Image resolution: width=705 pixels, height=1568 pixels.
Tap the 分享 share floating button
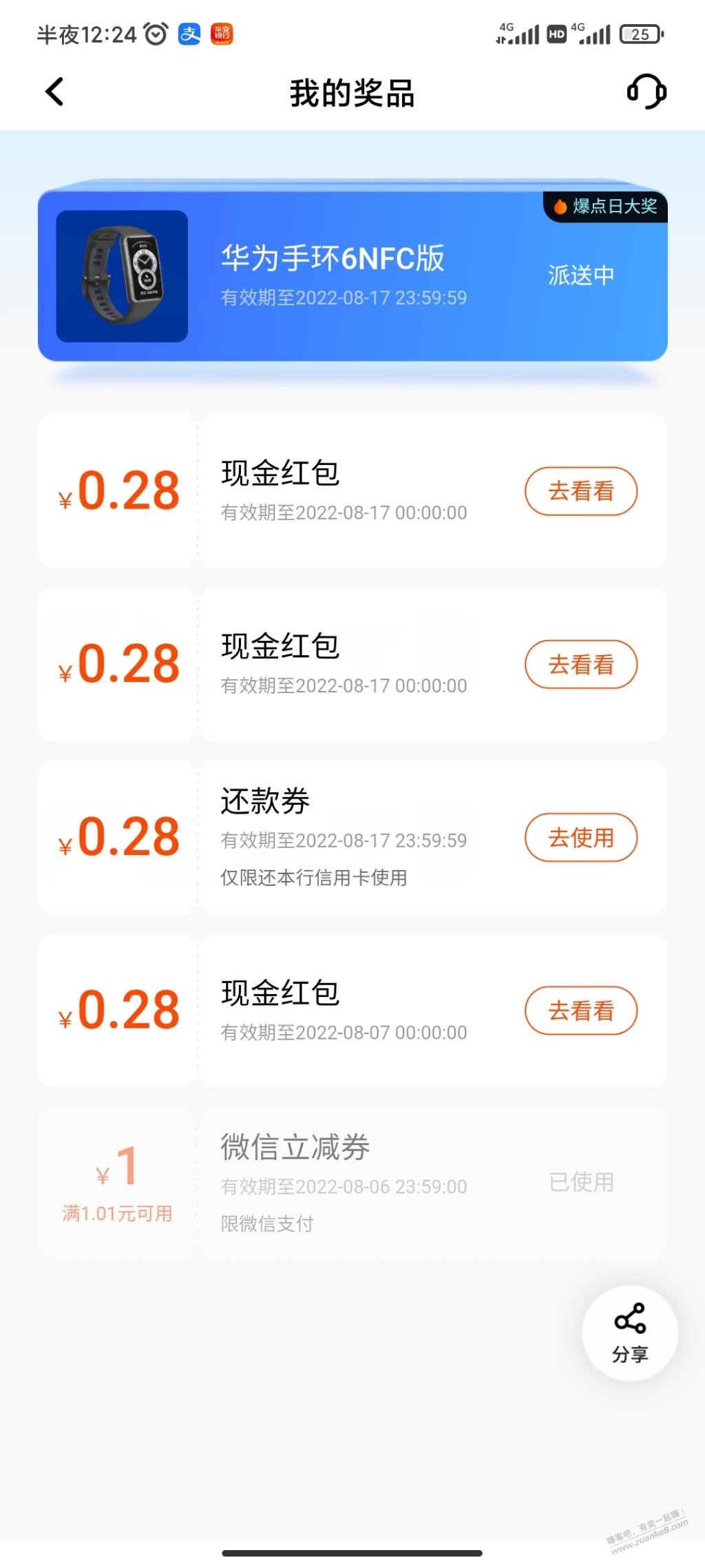(630, 1333)
